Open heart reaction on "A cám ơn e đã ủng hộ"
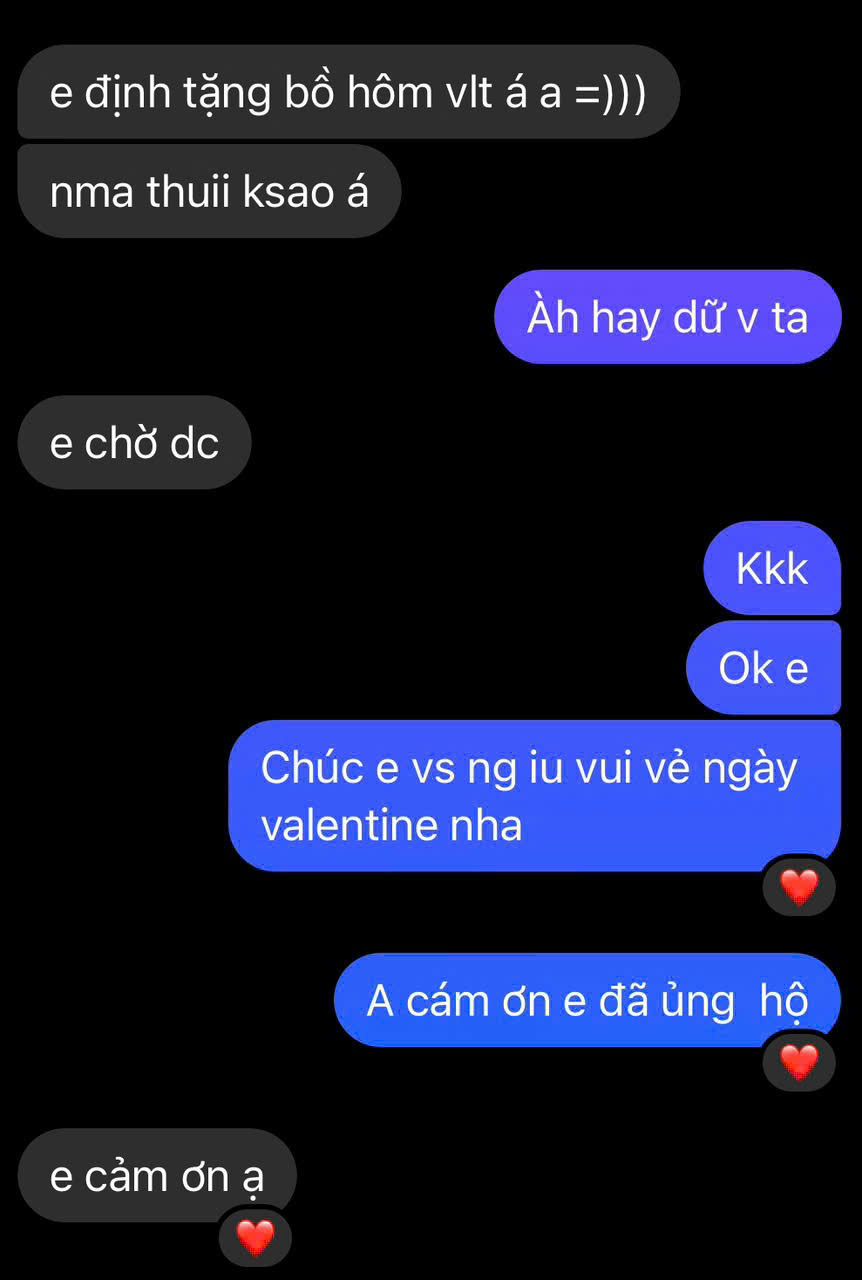Viewport: 862px width, 1280px height. click(x=798, y=1062)
